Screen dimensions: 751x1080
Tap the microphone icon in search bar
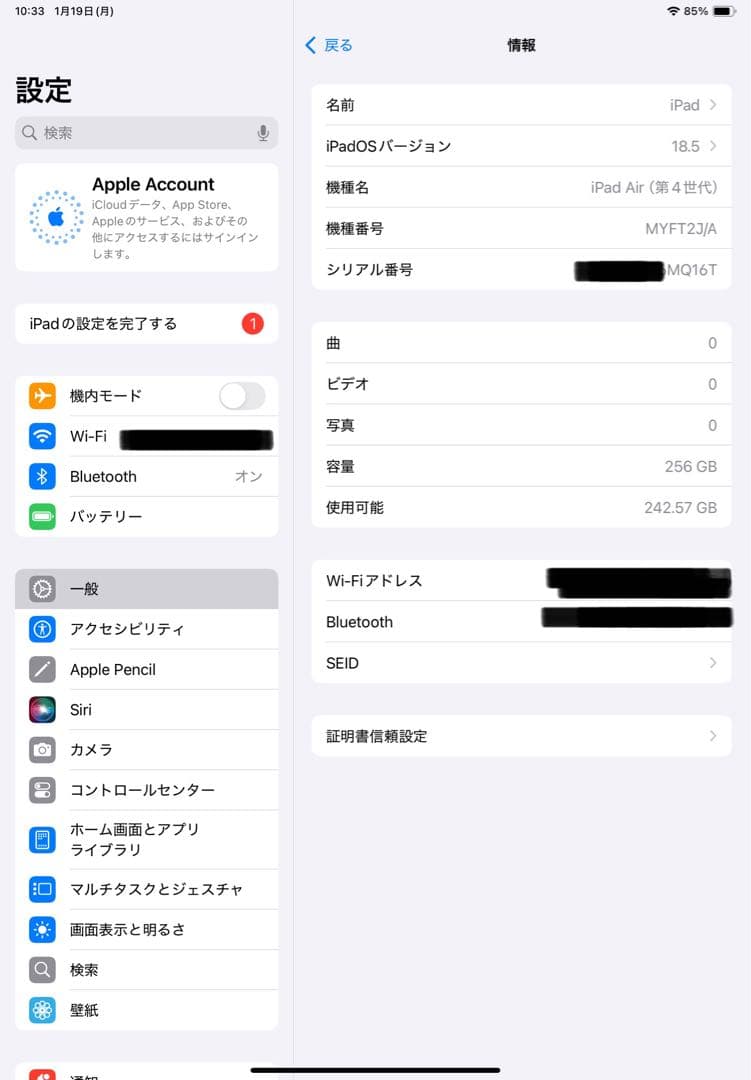(262, 132)
